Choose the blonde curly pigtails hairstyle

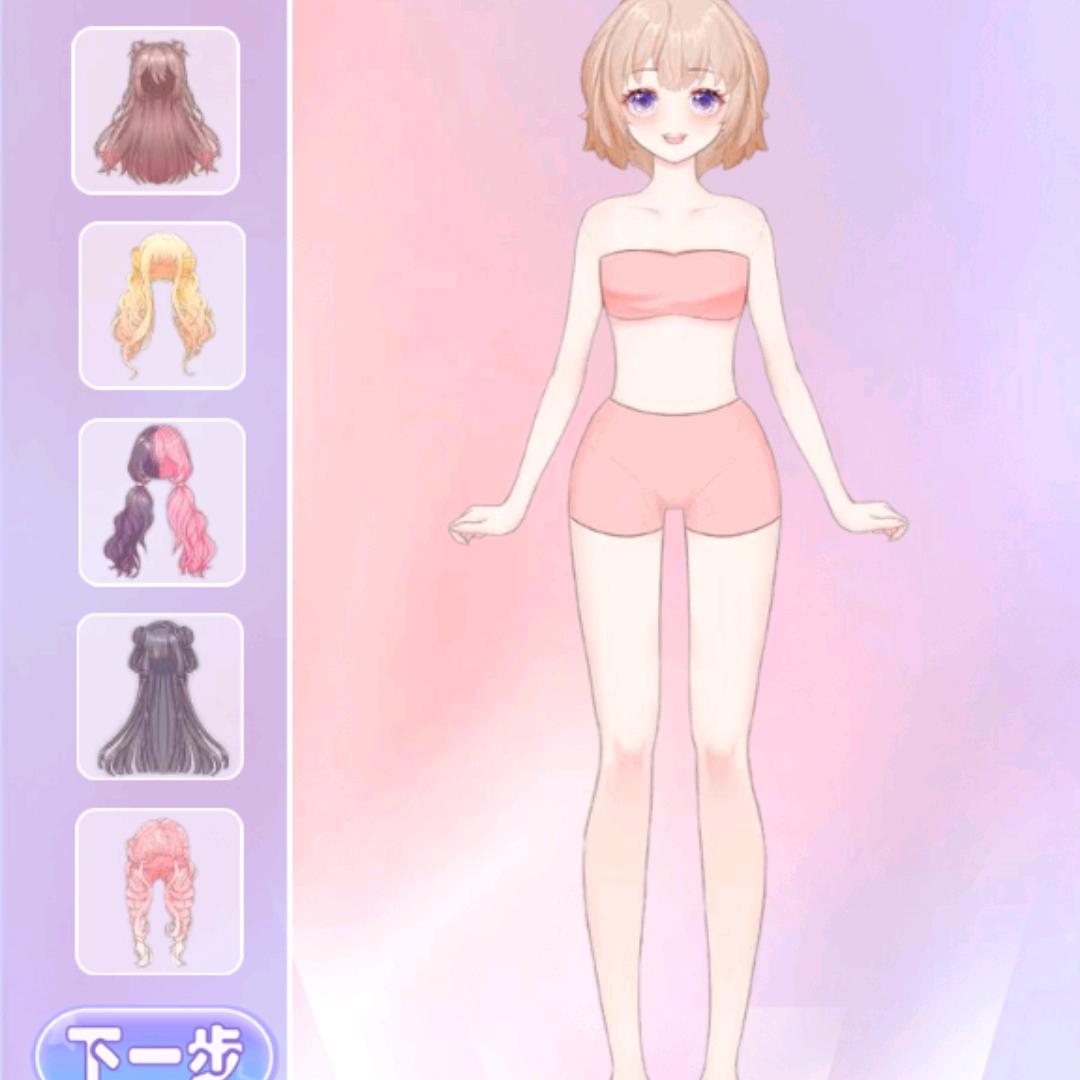point(162,305)
